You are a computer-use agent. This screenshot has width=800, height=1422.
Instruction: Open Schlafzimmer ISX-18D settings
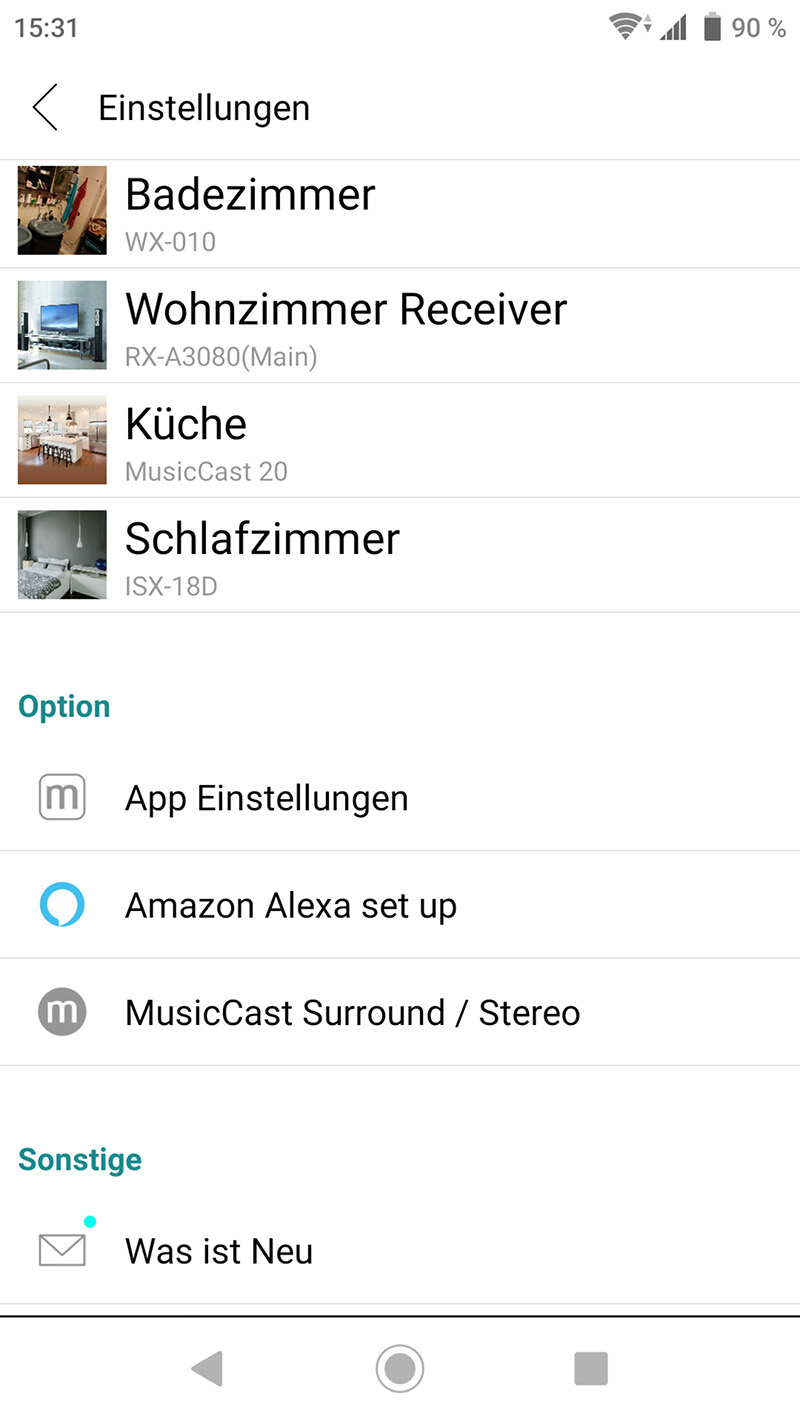400,555
